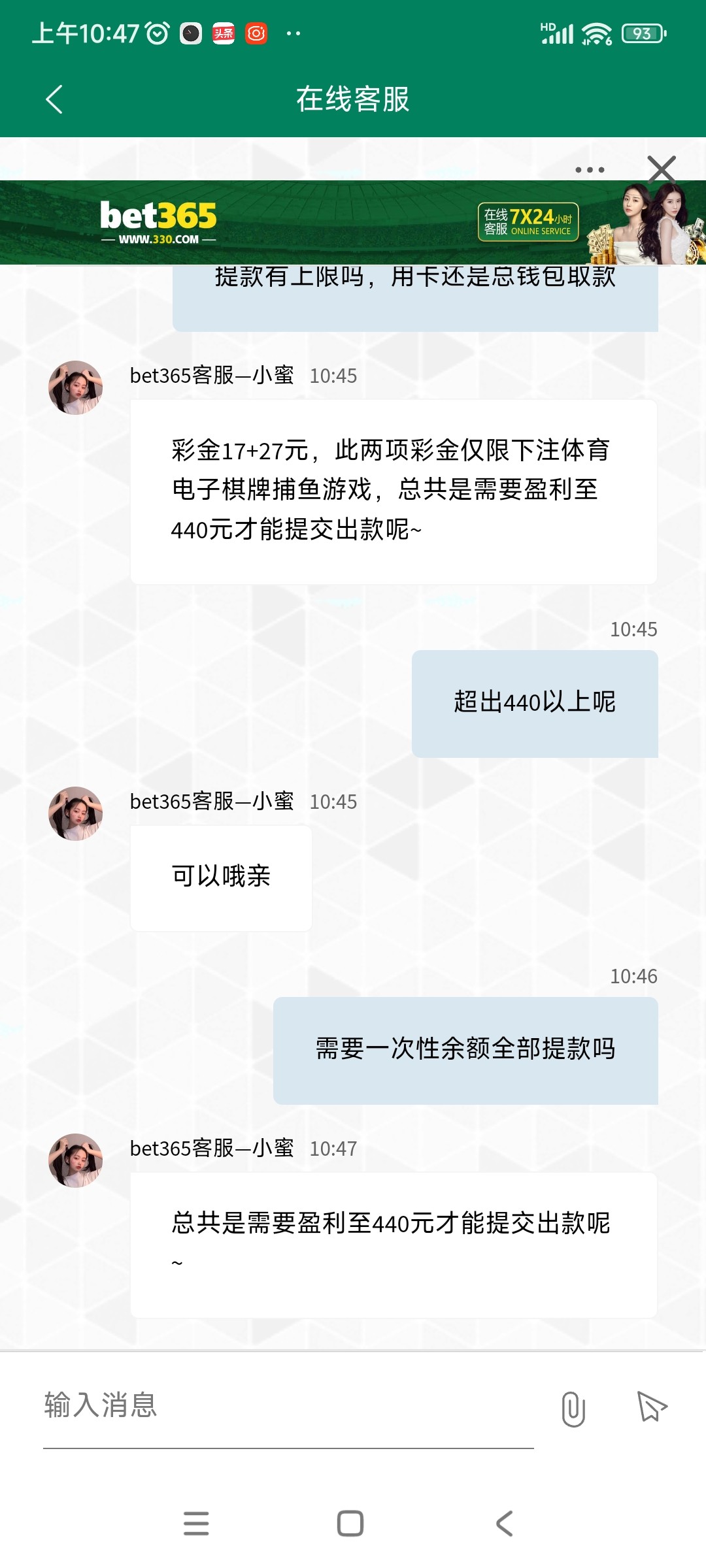Send the message with the arrow icon
Viewport: 706px width, 1568px height.
tap(652, 1406)
